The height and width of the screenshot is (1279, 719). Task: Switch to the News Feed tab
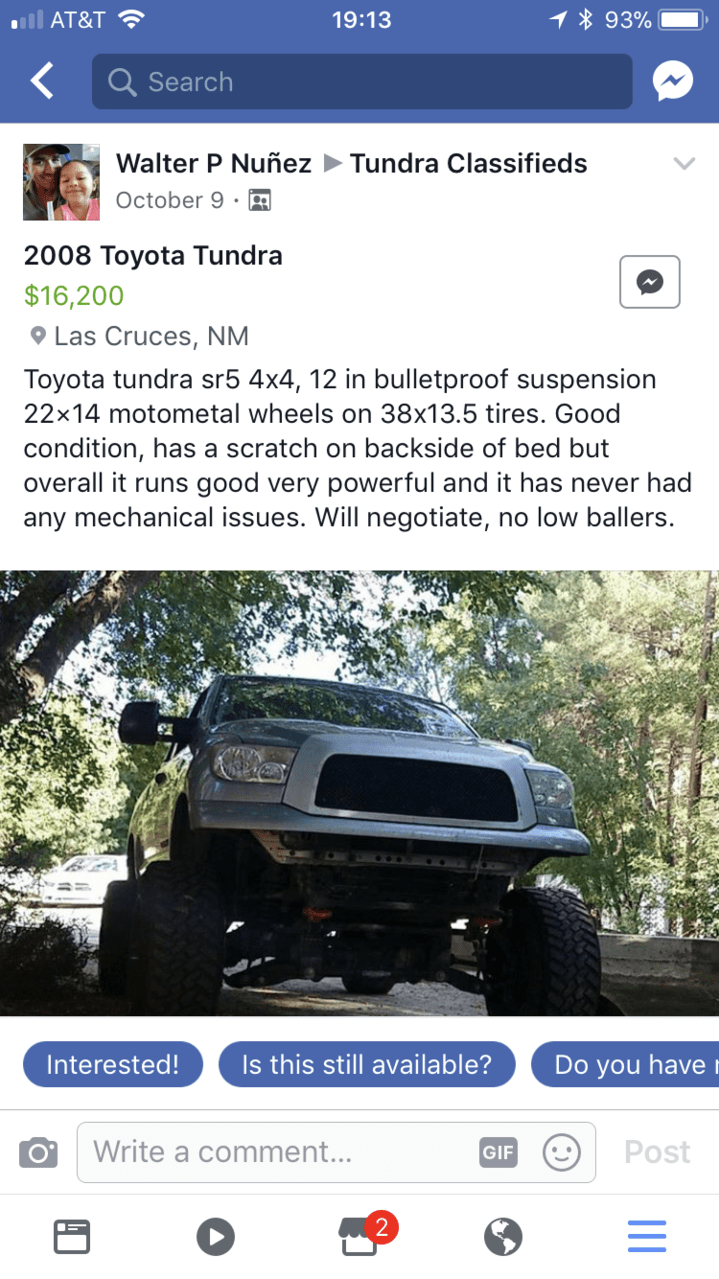click(x=71, y=1238)
